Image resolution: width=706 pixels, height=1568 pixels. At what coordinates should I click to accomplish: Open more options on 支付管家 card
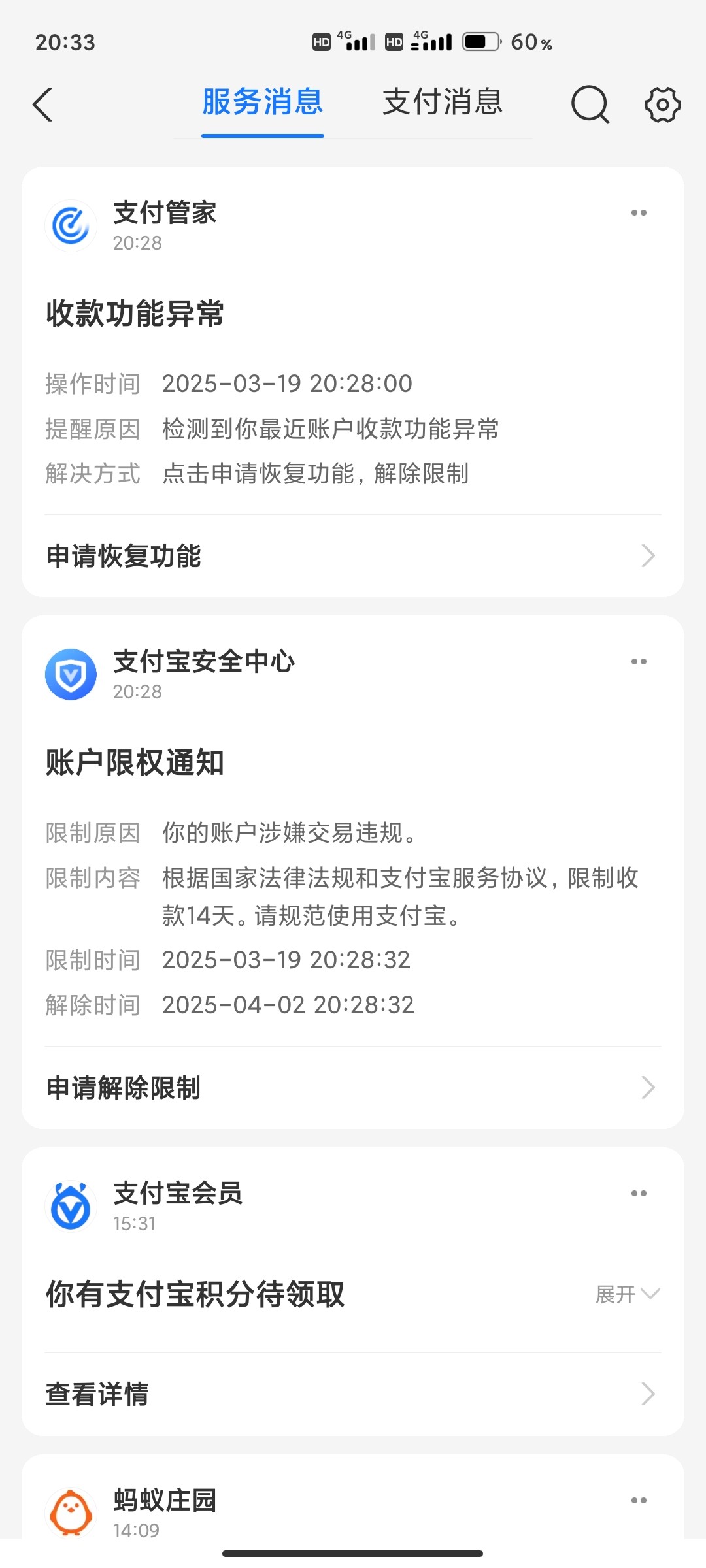(639, 213)
